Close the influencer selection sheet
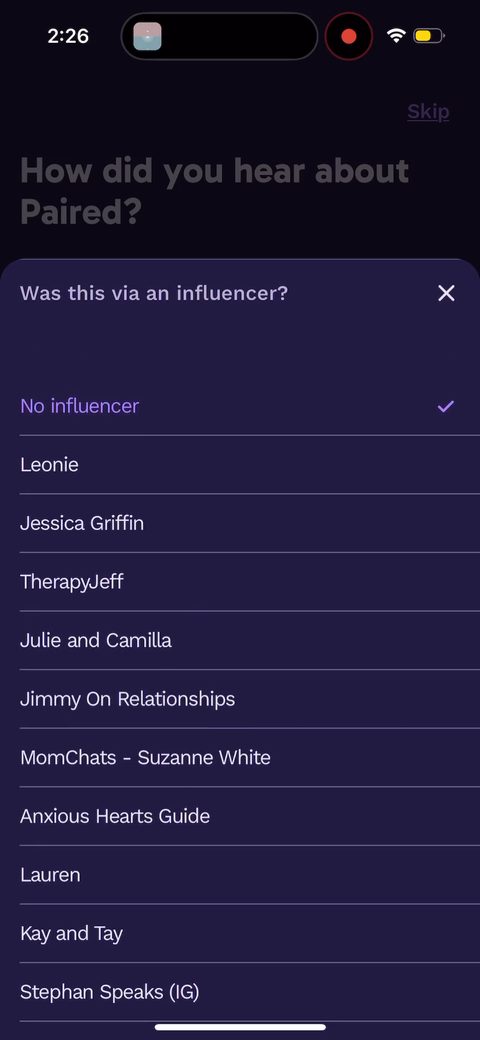 (446, 293)
